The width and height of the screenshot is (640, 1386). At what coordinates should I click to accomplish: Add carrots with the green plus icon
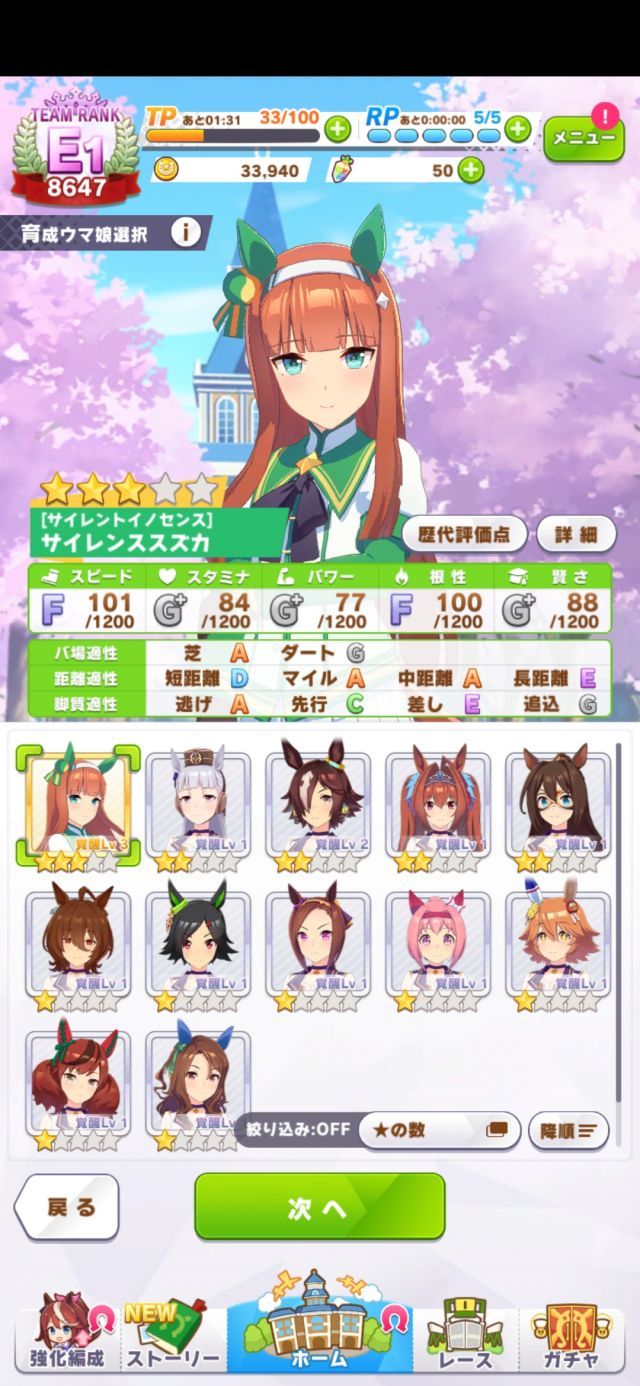coord(470,170)
